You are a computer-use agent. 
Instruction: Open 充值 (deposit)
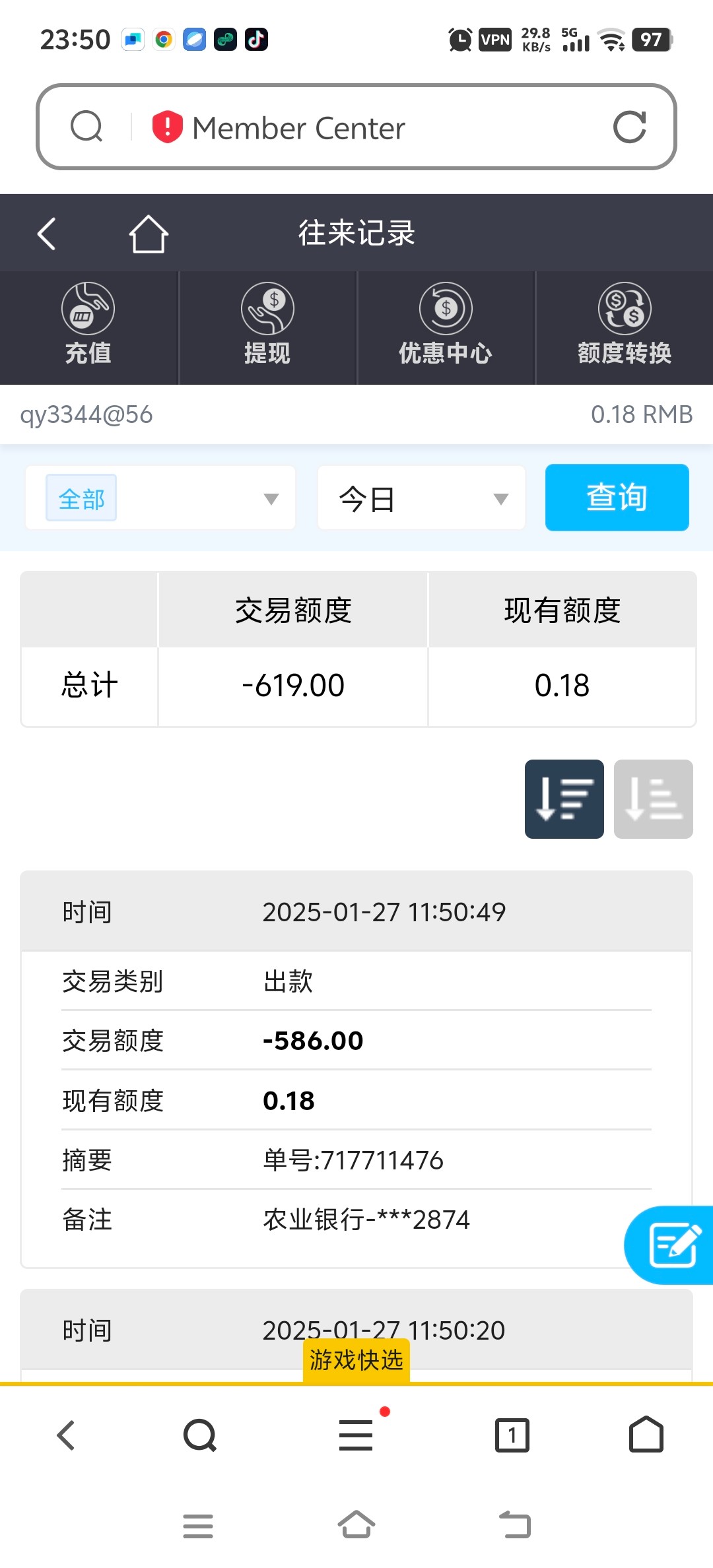click(88, 325)
